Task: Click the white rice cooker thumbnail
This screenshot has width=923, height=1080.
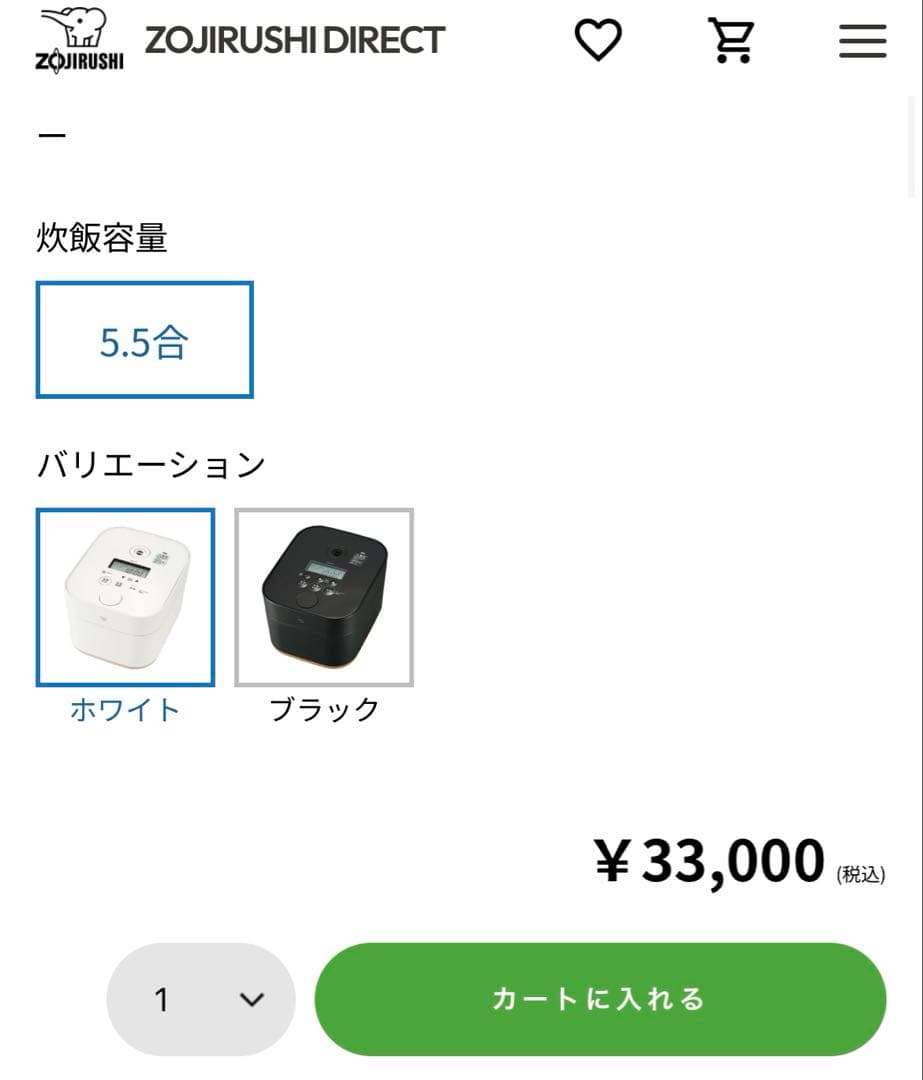Action: coord(125,596)
